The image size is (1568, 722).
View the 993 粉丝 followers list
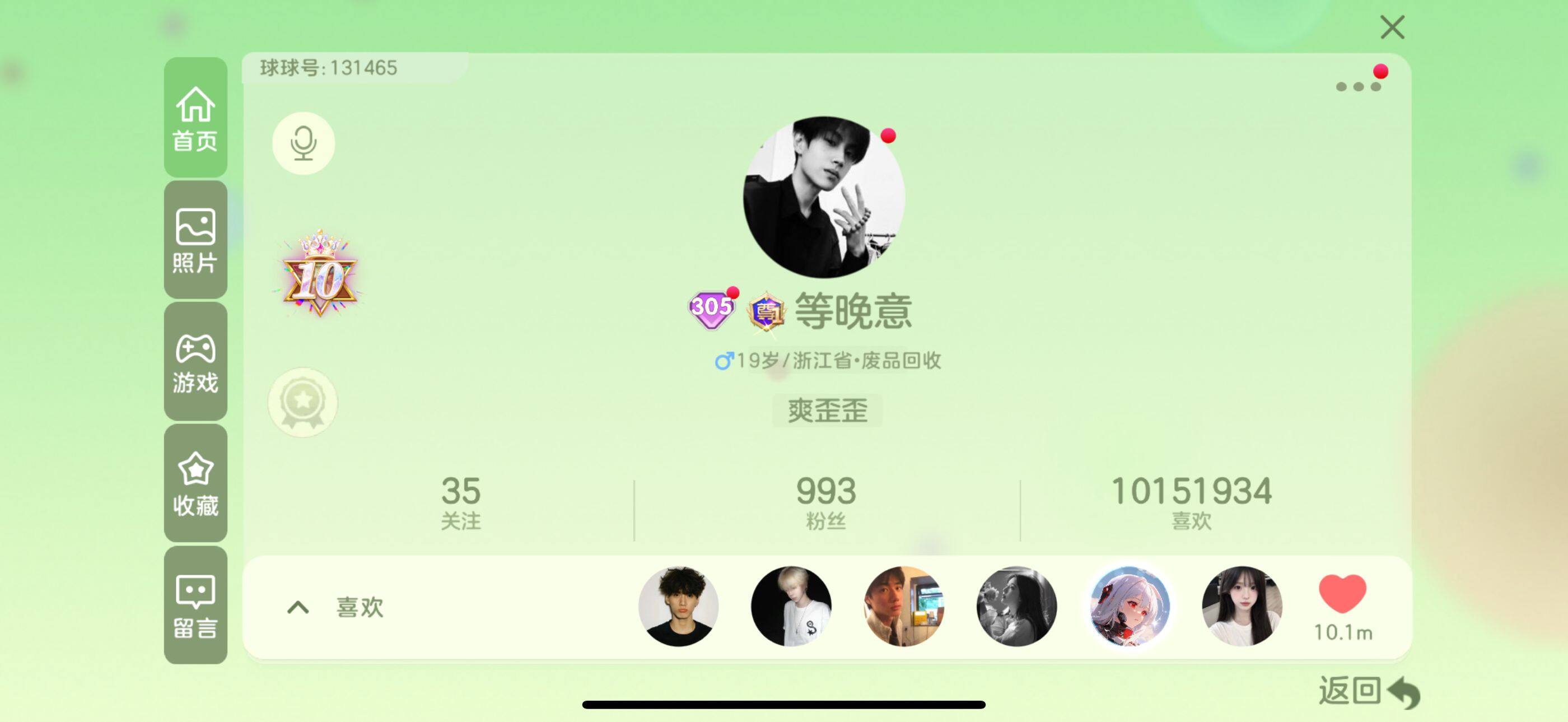[826, 503]
